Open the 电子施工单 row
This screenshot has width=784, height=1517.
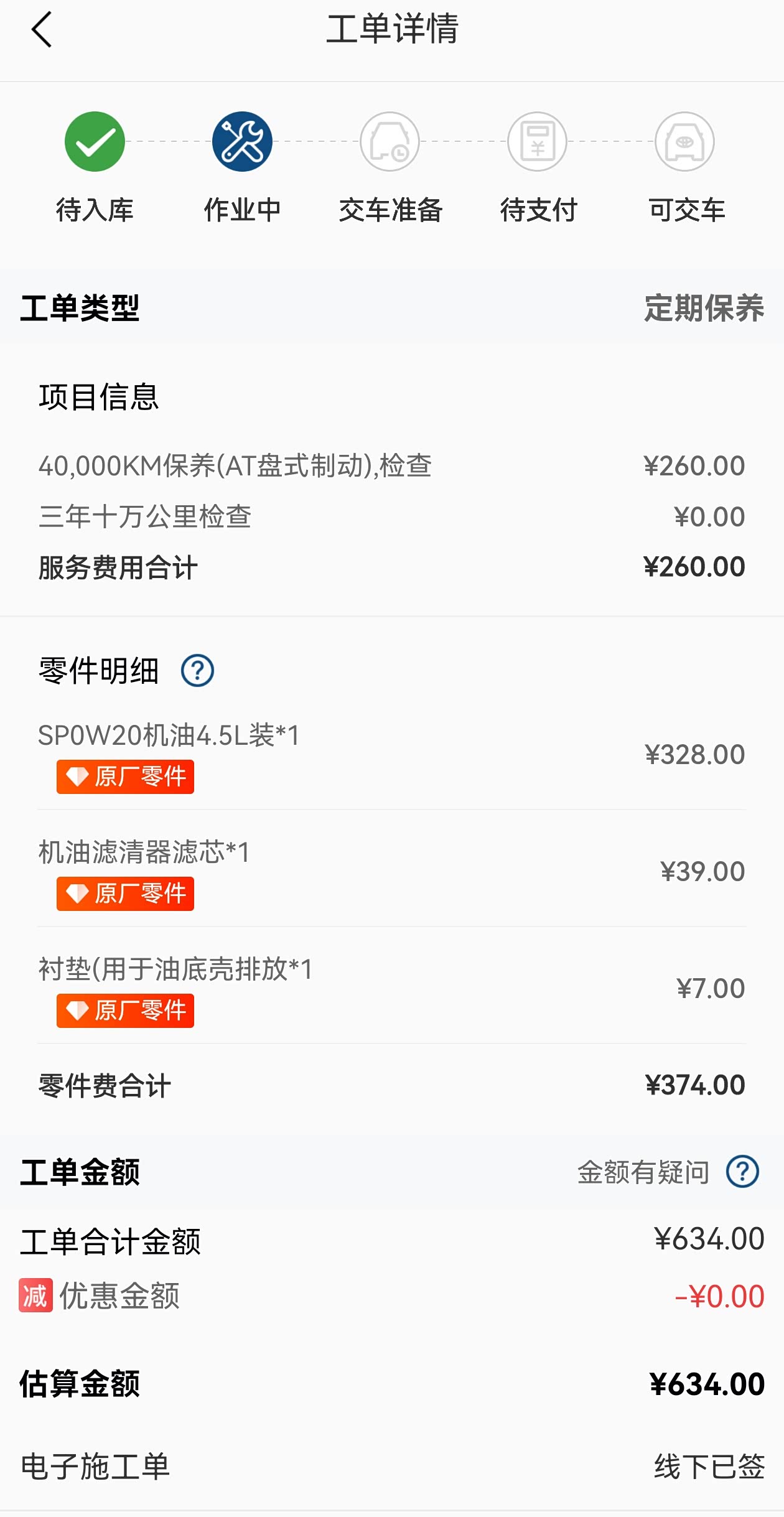coord(392,1467)
